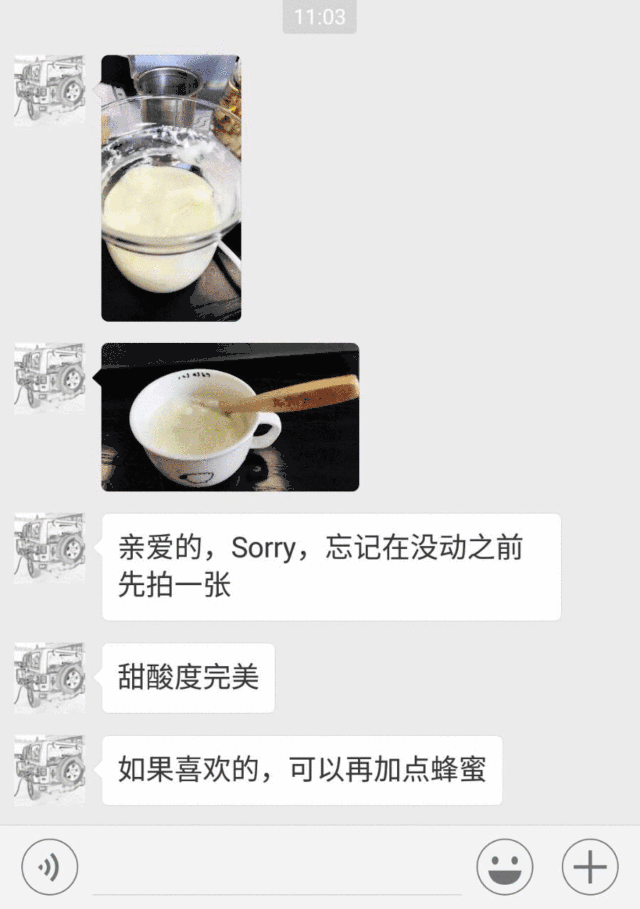The image size is (640, 909).
Task: Open the plus attachment menu
Action: 590,866
